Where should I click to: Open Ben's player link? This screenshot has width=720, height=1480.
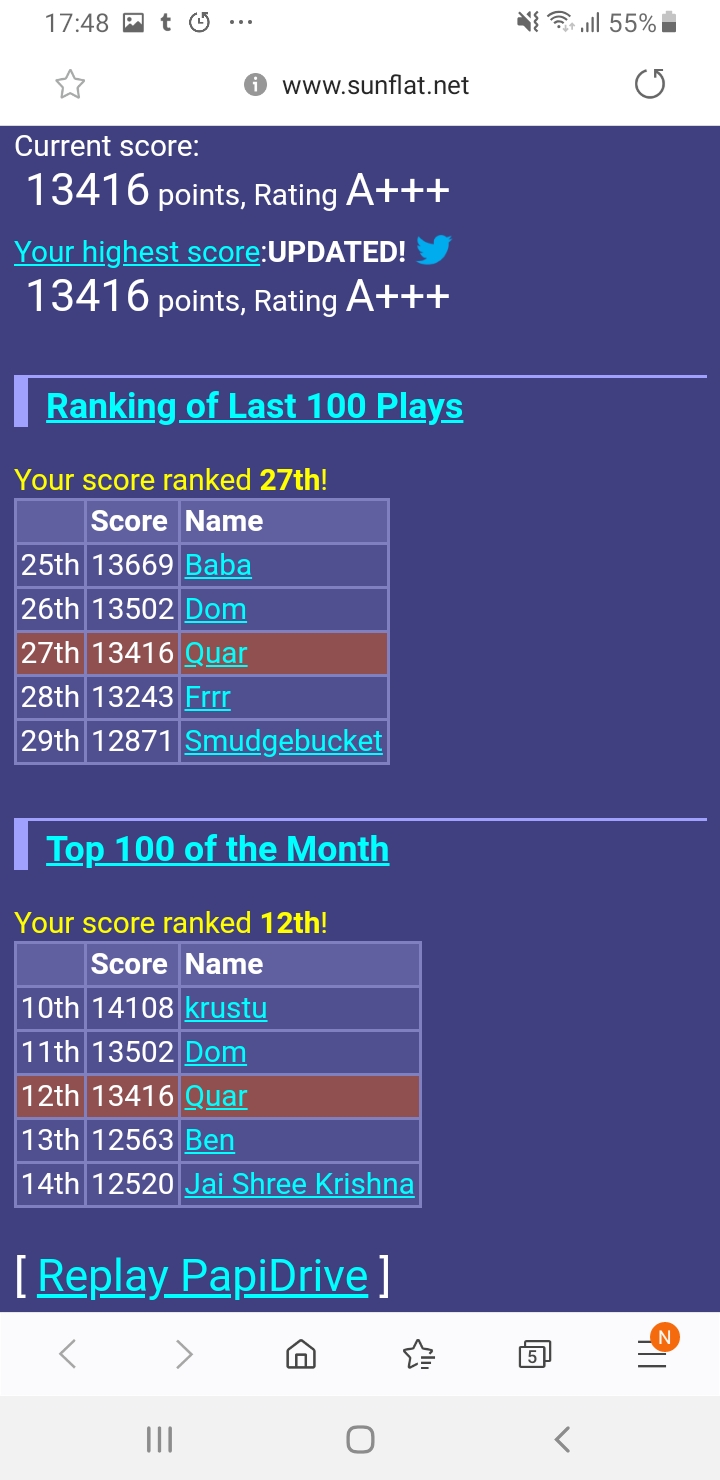pyautogui.click(x=210, y=1140)
